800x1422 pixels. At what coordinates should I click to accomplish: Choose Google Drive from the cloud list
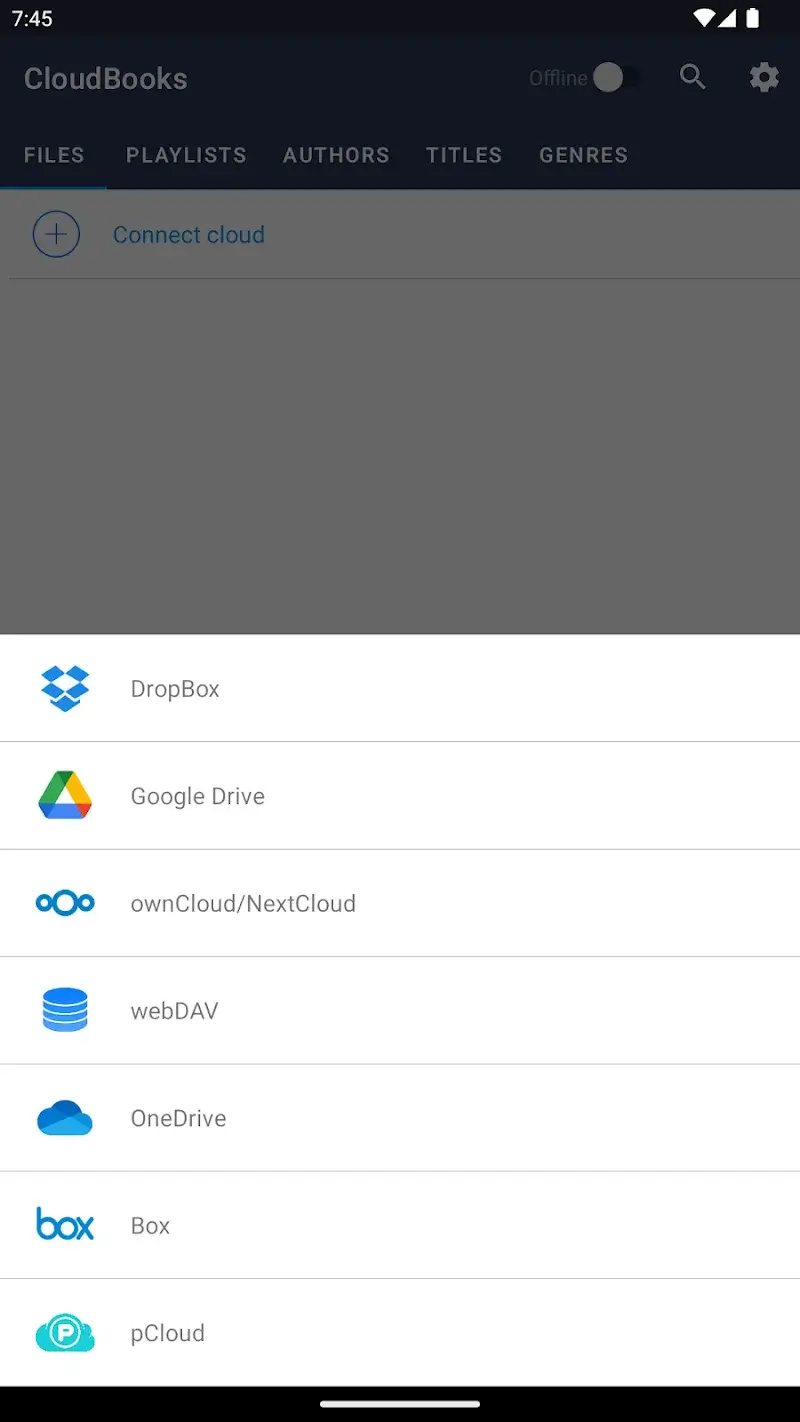click(197, 795)
